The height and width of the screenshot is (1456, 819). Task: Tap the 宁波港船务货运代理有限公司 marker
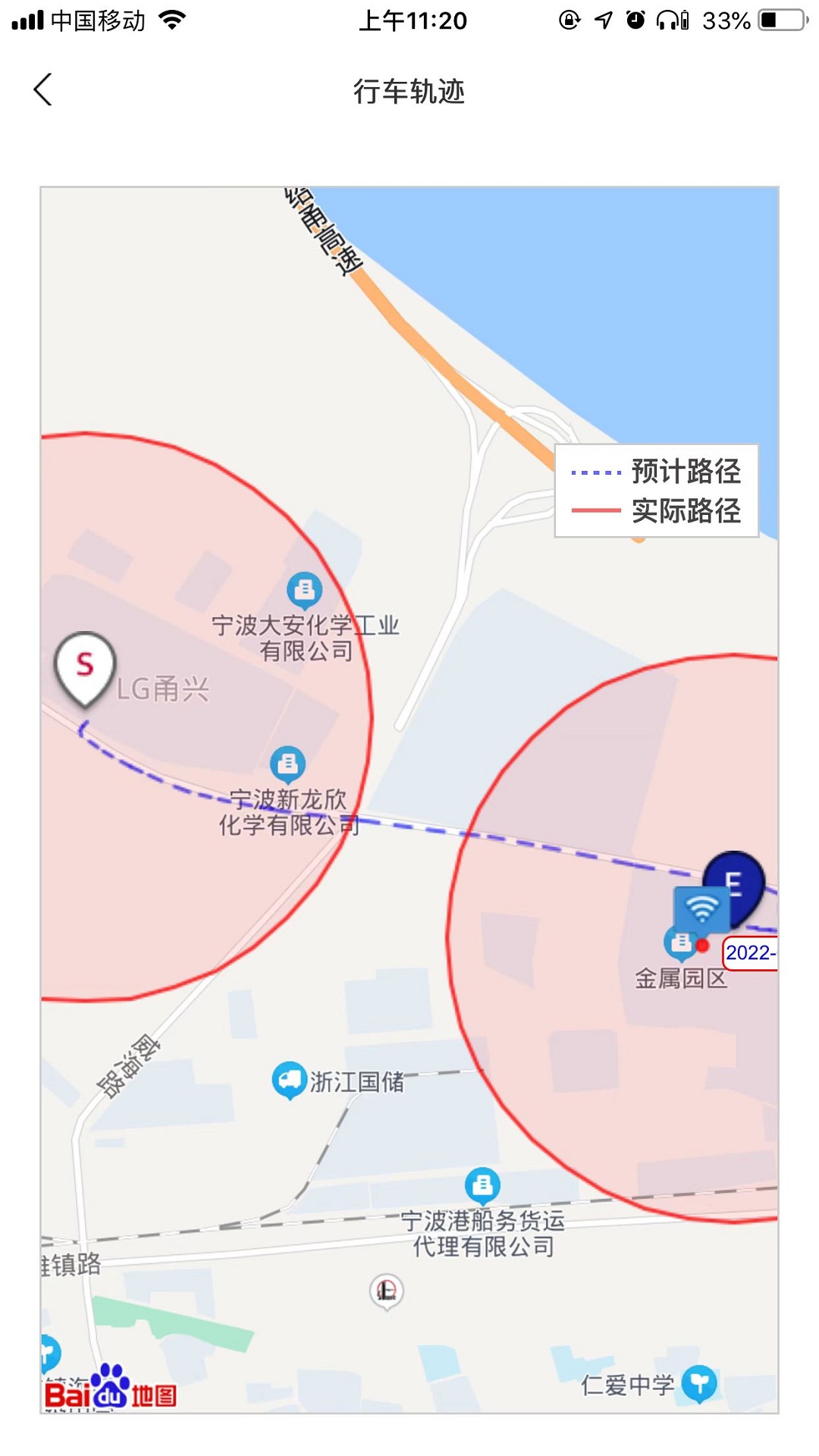pyautogui.click(x=482, y=1185)
